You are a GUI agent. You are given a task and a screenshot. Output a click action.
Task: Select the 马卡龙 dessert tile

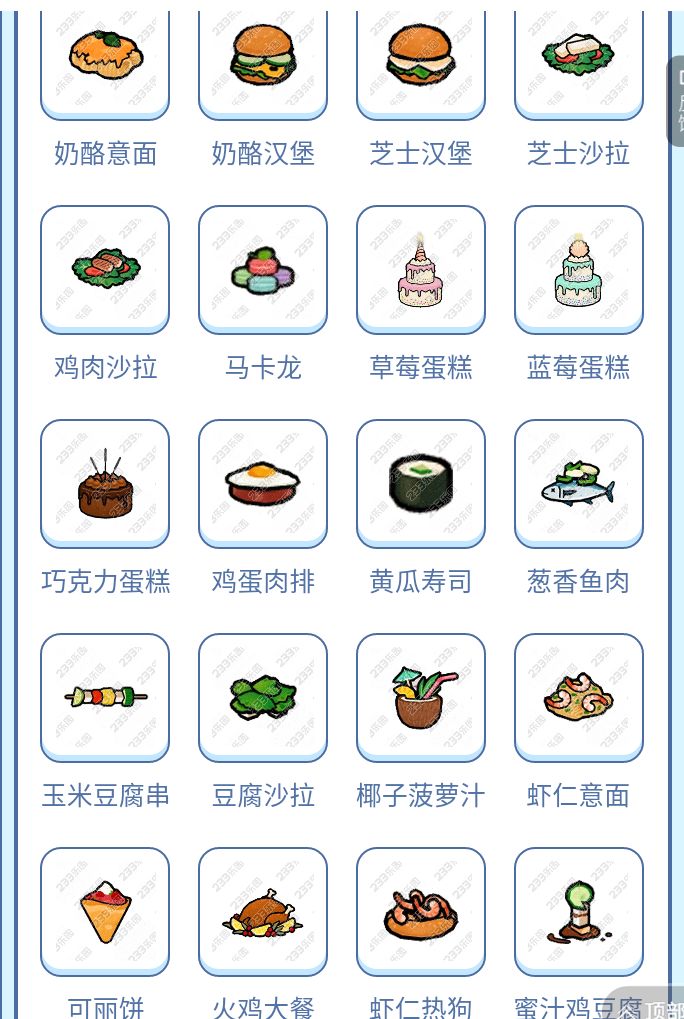[263, 269]
